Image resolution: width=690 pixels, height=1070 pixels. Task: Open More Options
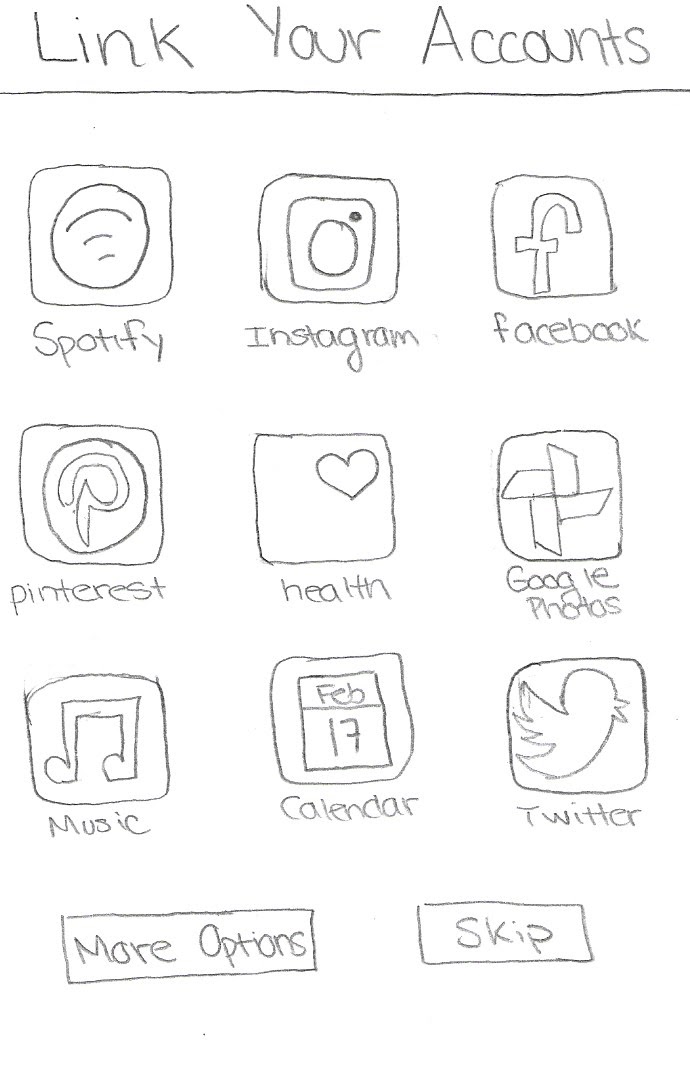pos(189,944)
